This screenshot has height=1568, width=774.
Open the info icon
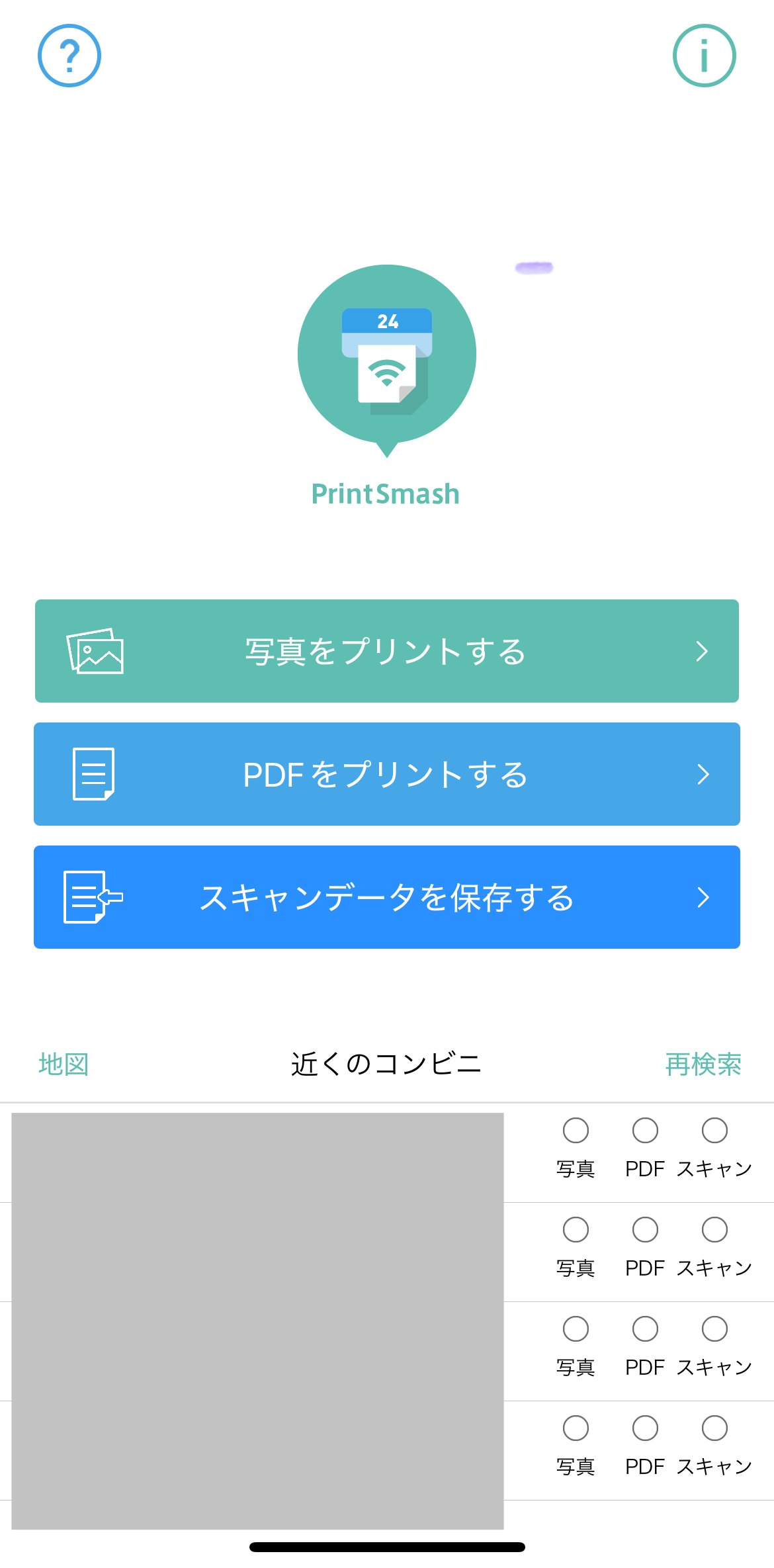tap(704, 56)
